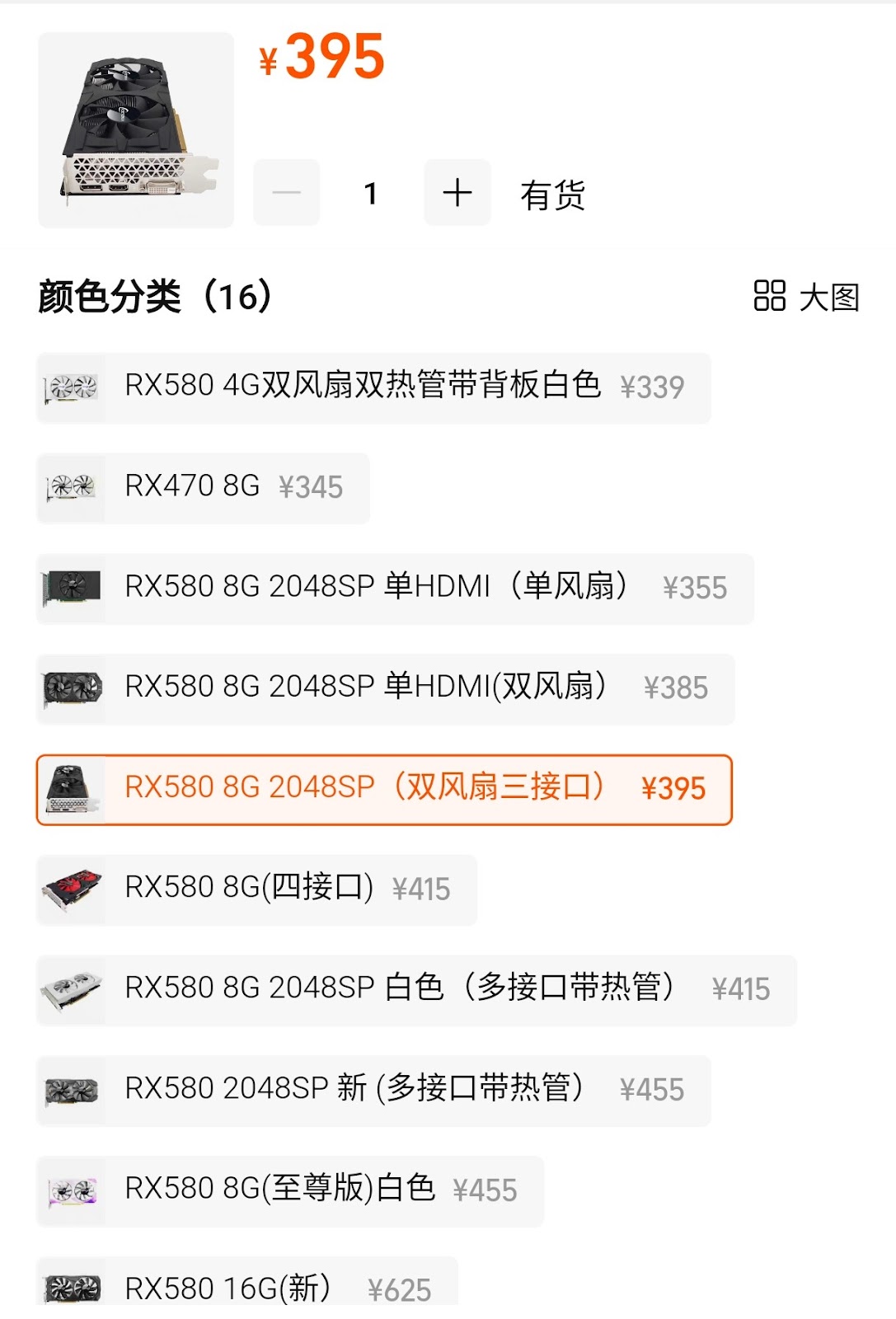Tap RX580 8G 2048SP（双风扇三接口）option
The image size is (896, 1319).
[x=384, y=790]
